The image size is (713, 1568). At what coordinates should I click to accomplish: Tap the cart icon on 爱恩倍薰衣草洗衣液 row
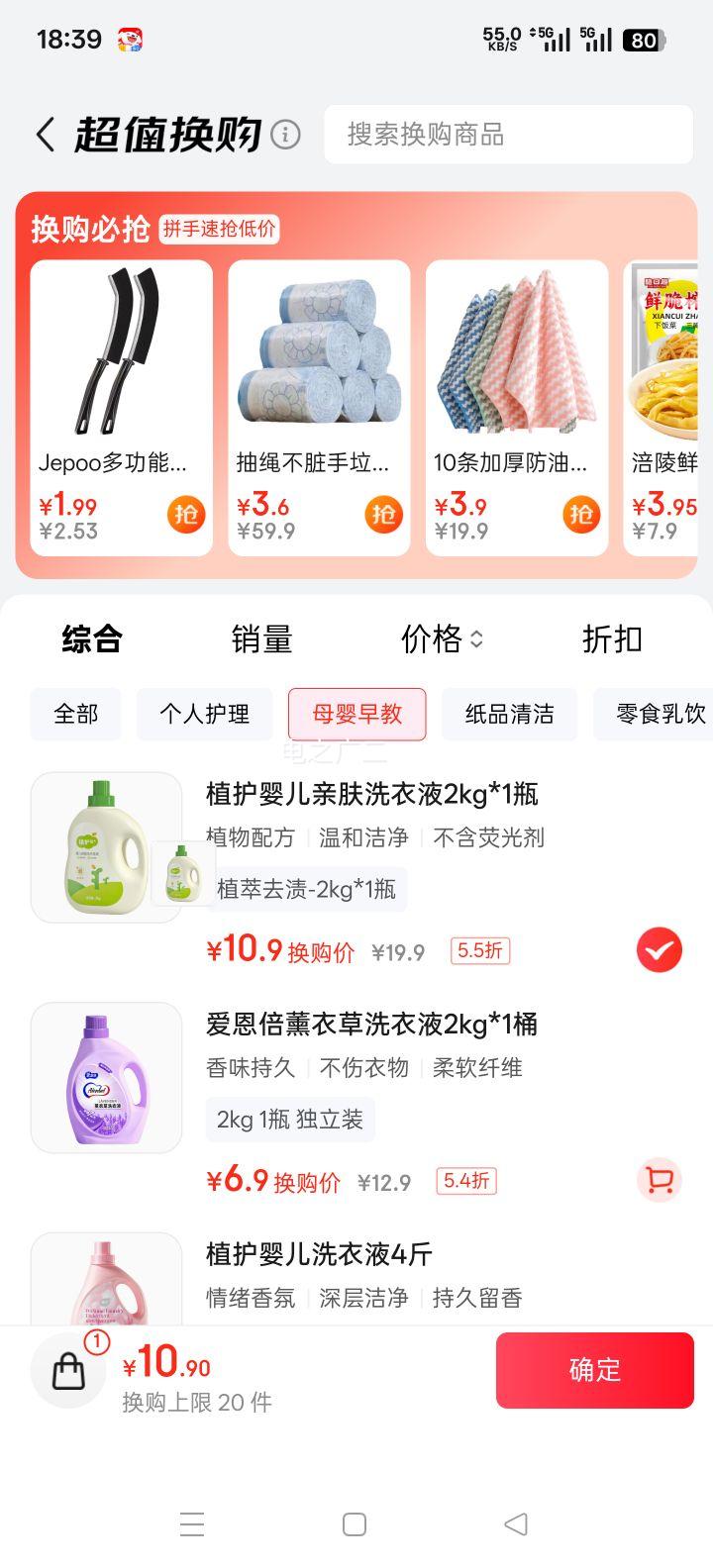pyautogui.click(x=660, y=1180)
